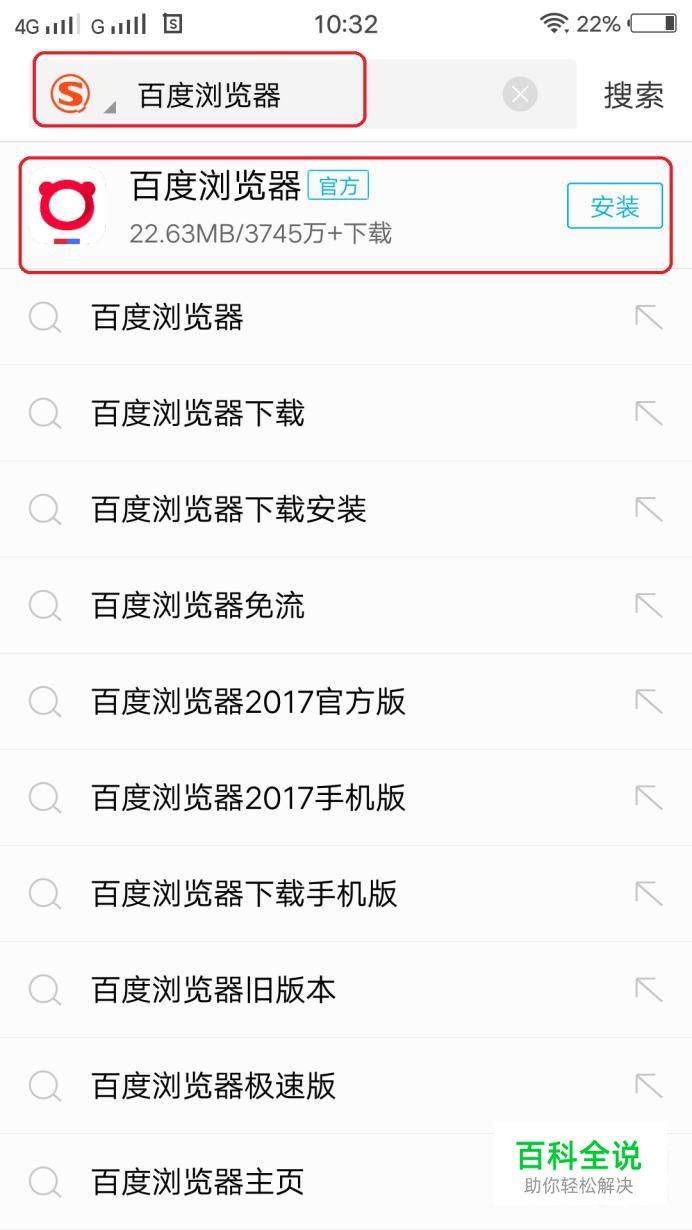The image size is (692, 1230).
Task: Open the 百度浏览器2017手机版 suggestion
Action: [x=249, y=798]
